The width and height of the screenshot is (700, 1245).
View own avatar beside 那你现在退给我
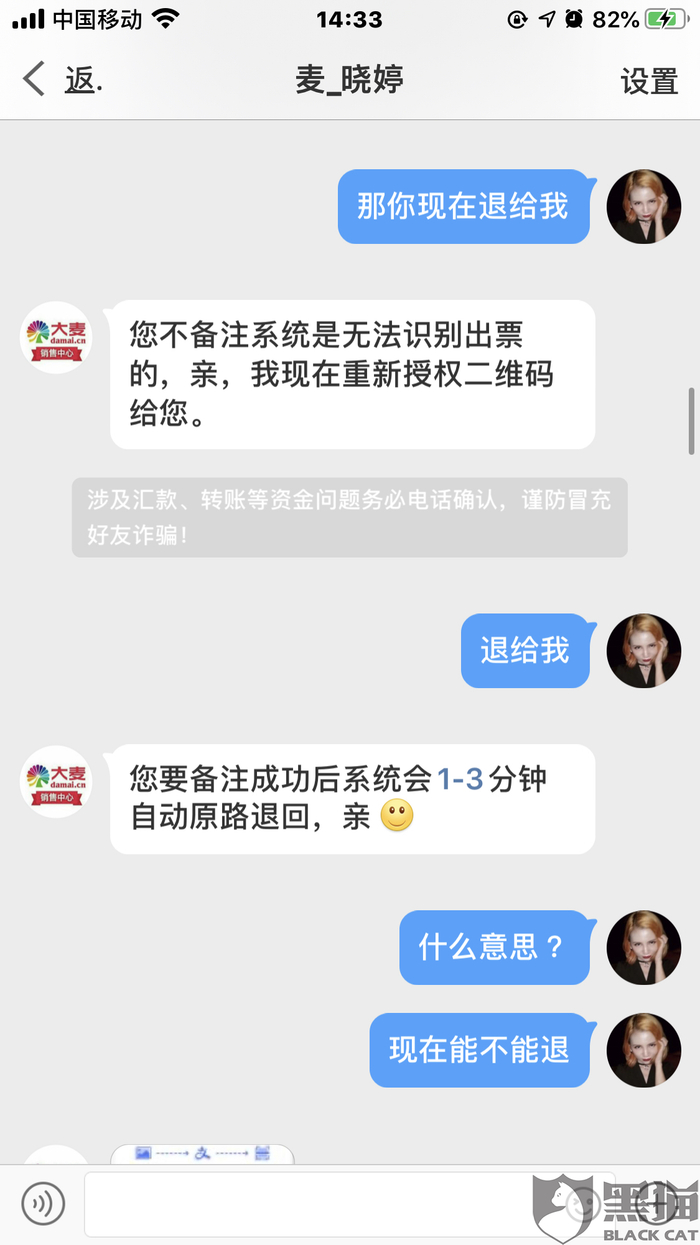coord(644,207)
